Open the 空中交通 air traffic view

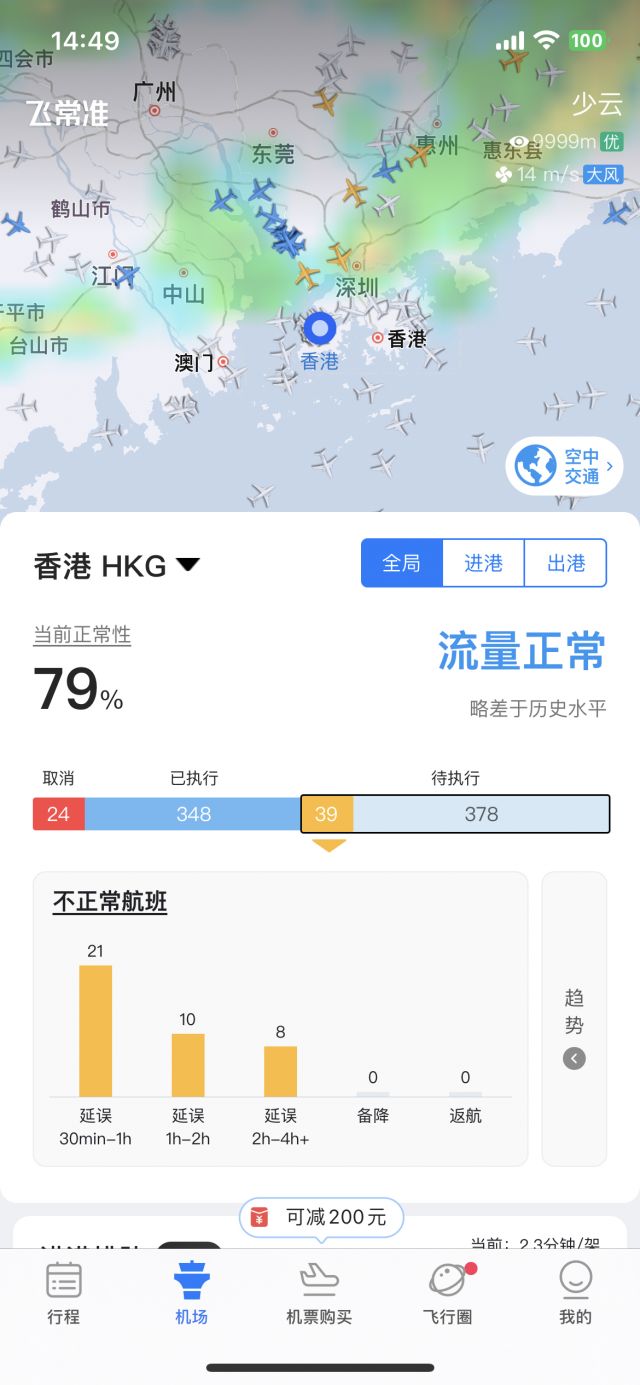(x=564, y=466)
